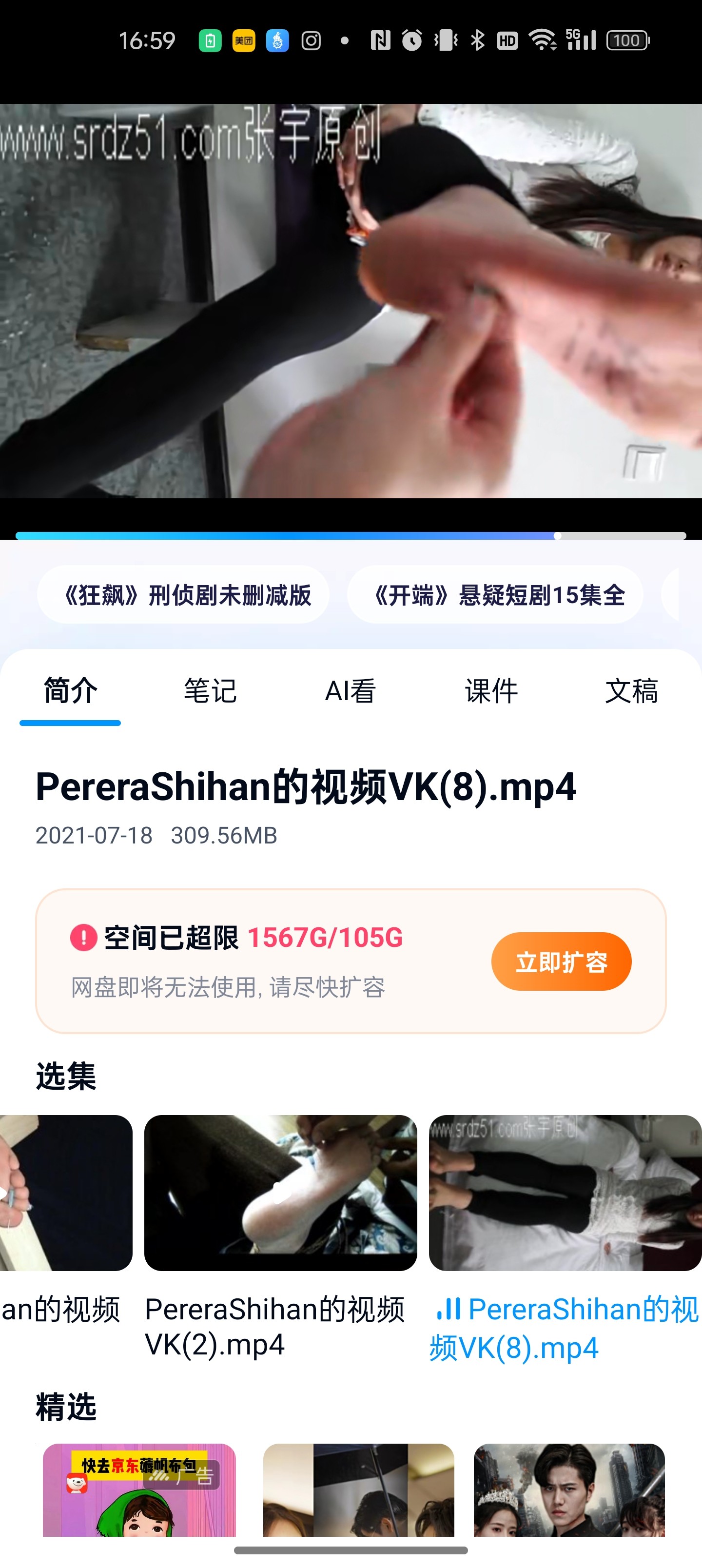
Task: Play episode PereraShihan的视频VK(2).mp4
Action: (x=280, y=1193)
